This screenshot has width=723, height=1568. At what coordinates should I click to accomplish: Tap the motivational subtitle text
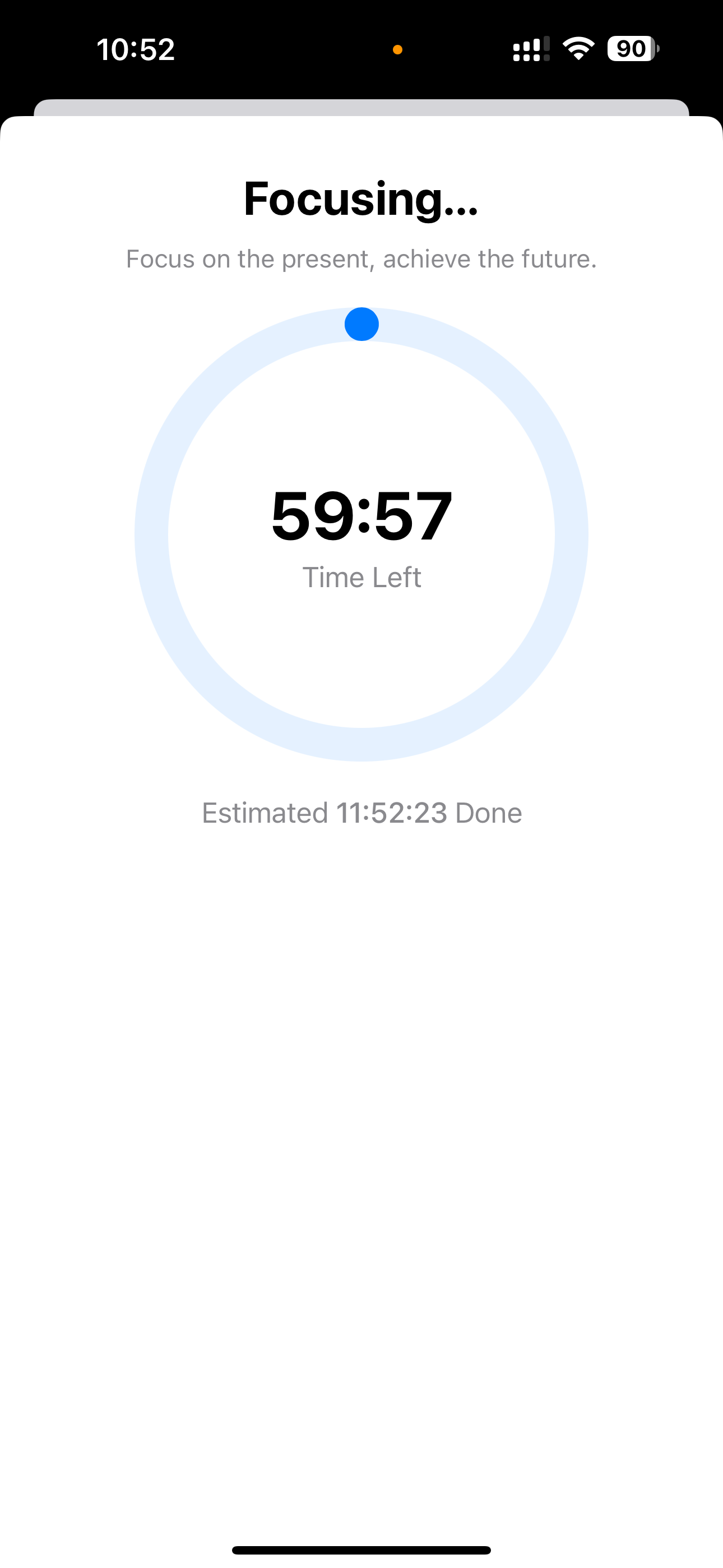point(361,259)
